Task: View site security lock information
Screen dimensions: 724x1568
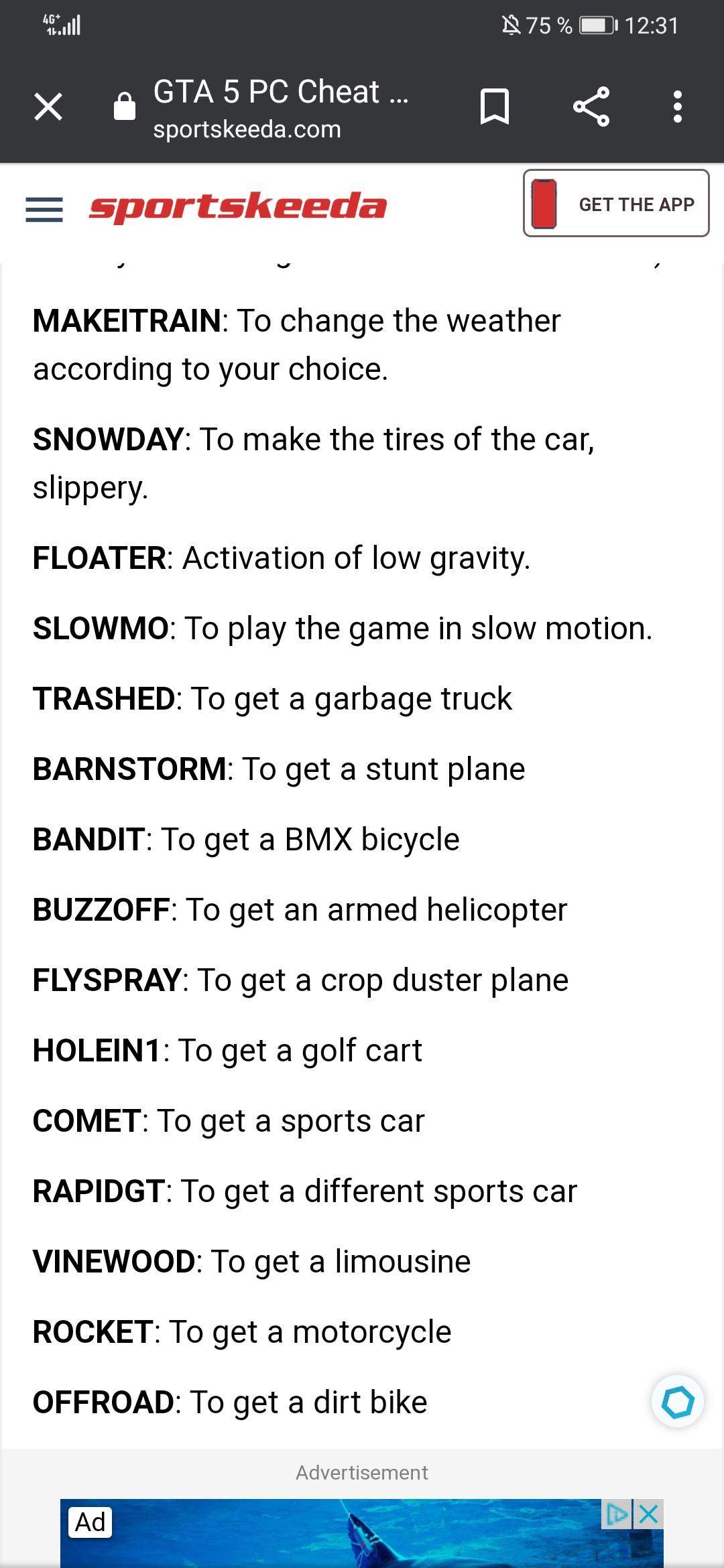Action: [125, 107]
